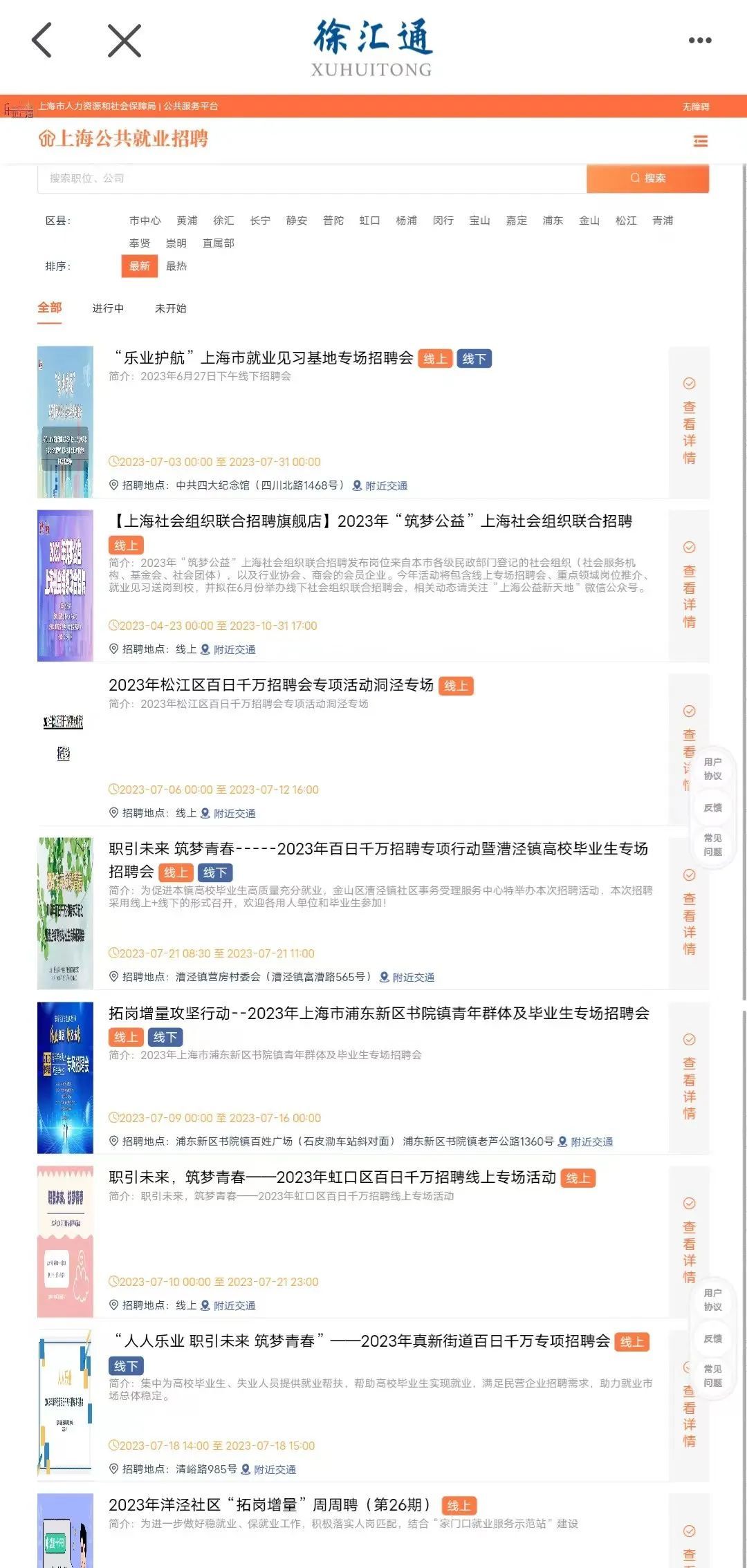
Task: Open the 无障碍 accessibility option
Action: pos(695,106)
